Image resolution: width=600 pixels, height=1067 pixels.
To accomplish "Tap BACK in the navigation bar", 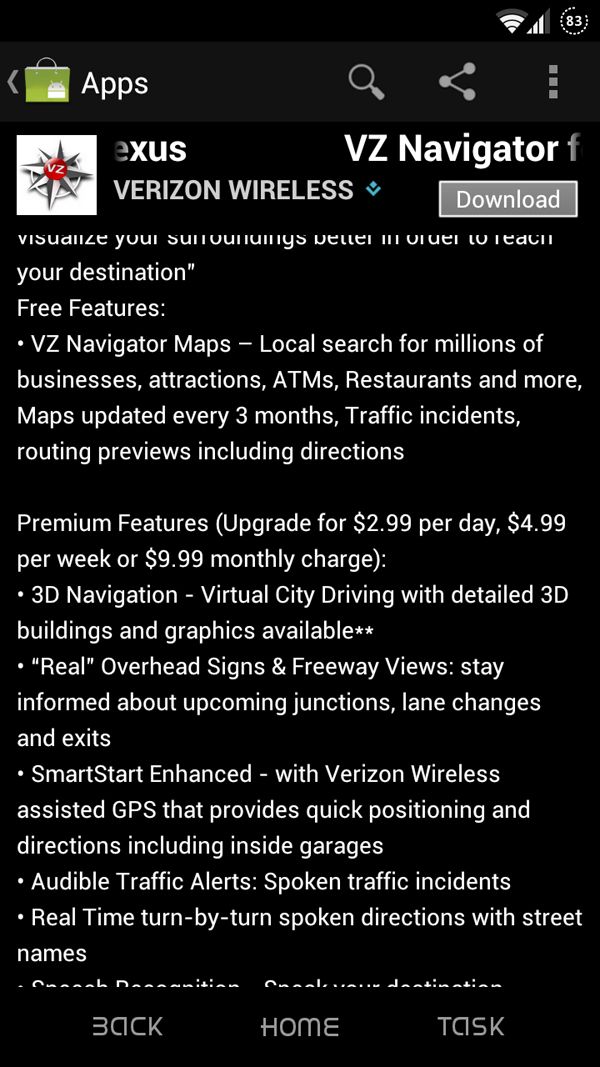I will coord(127,1026).
